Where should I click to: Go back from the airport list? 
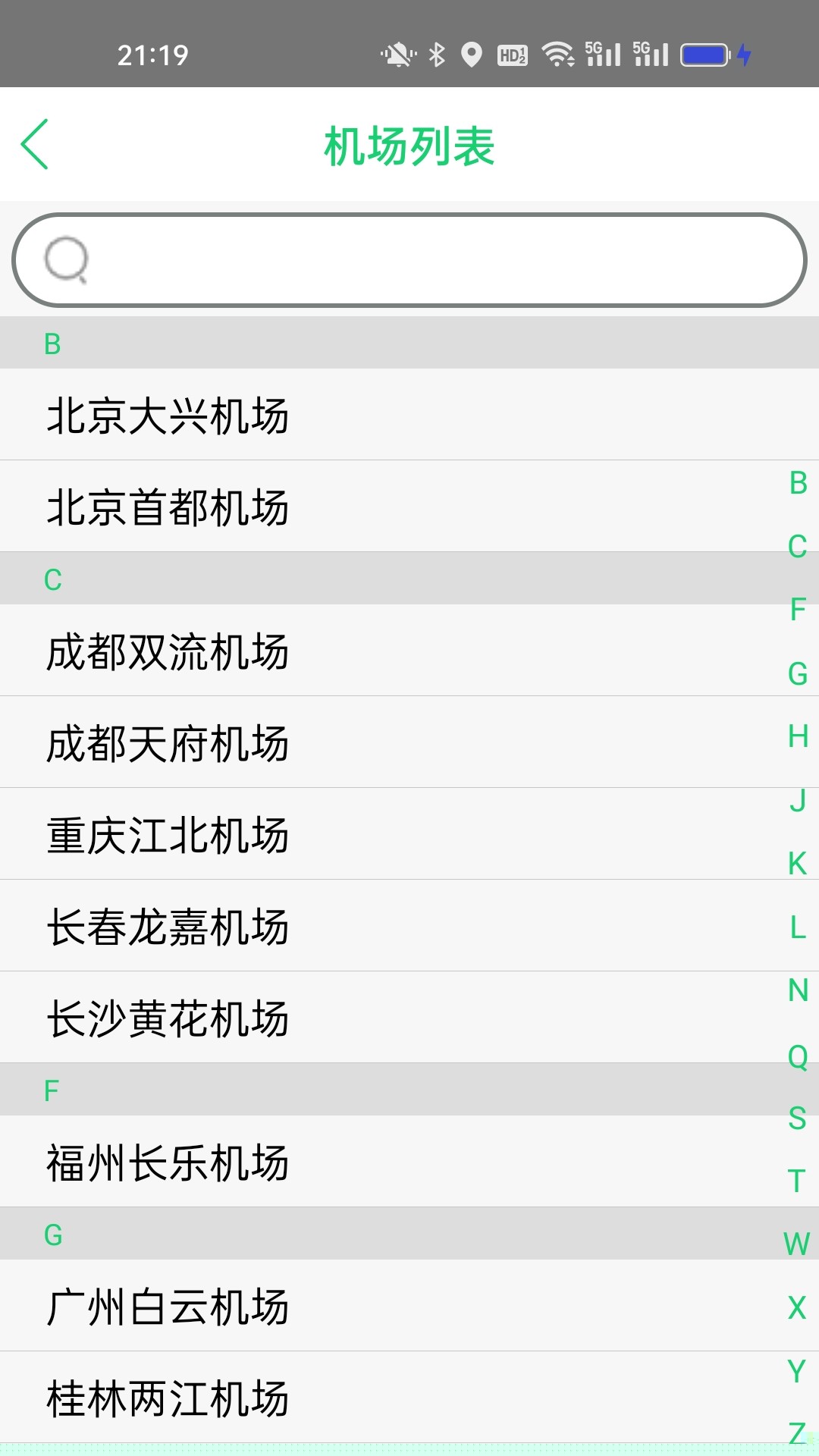35,144
